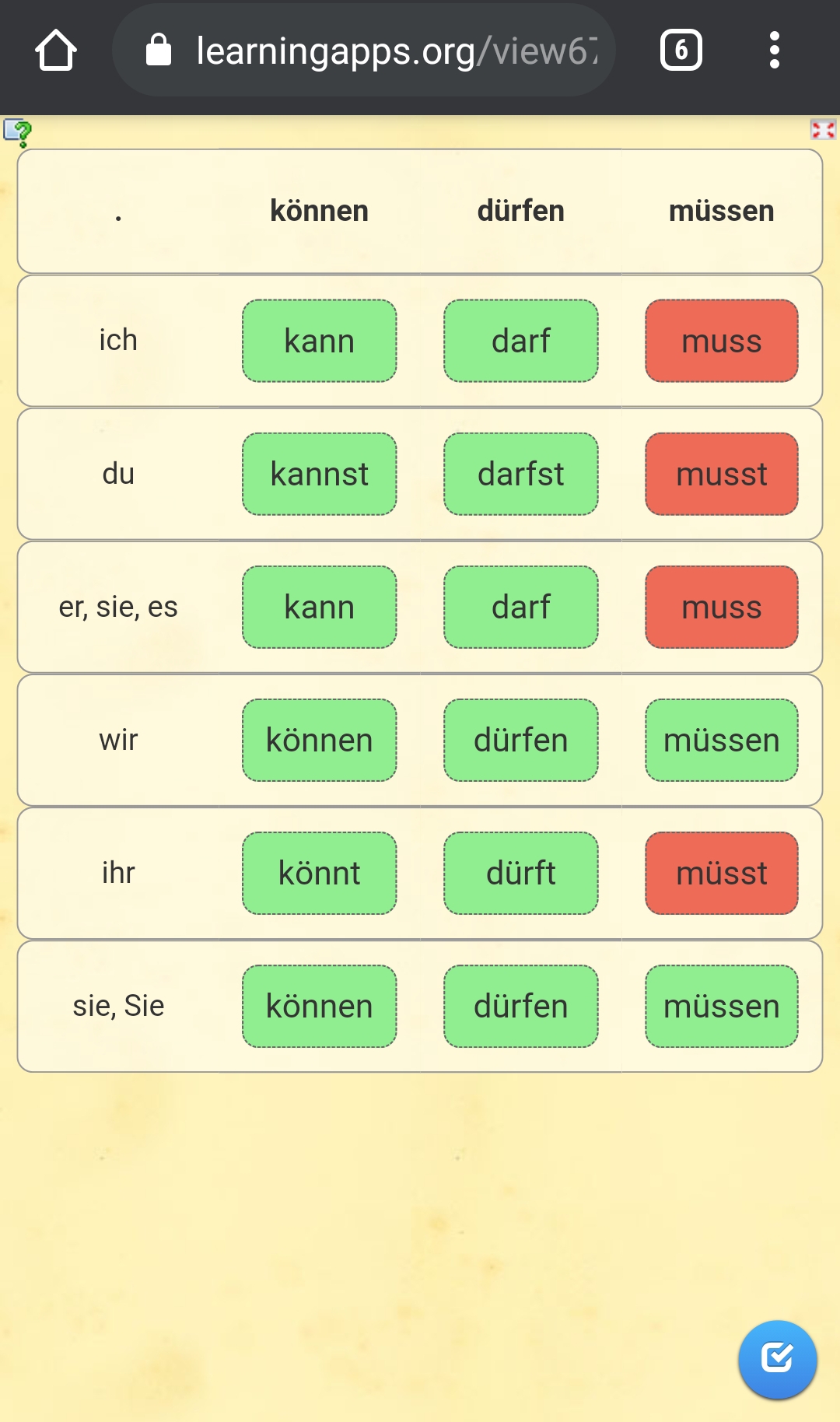
Task: Open the browser overflow menu
Action: click(774, 51)
